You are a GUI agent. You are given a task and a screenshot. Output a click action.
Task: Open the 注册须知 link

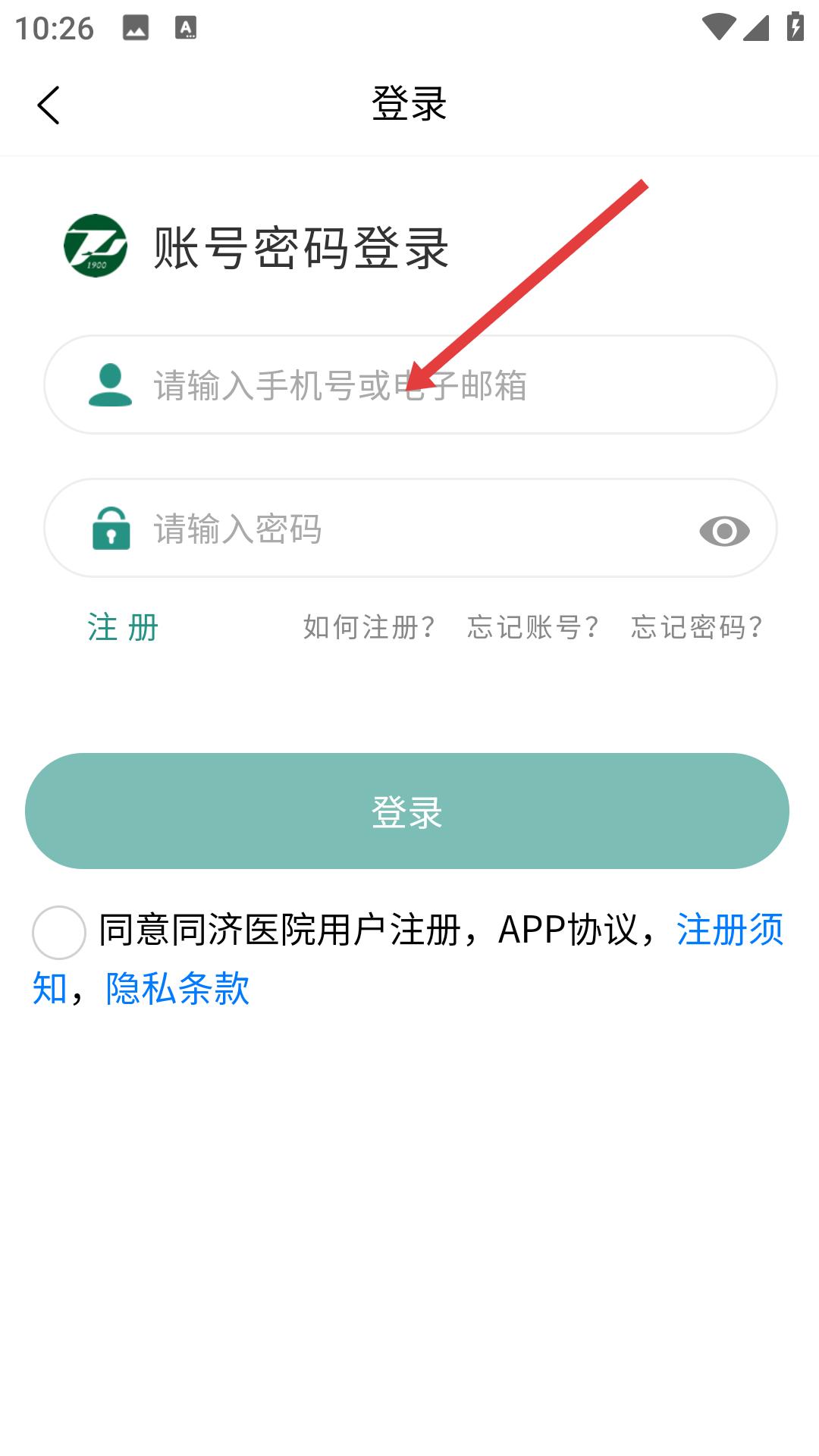click(x=730, y=930)
